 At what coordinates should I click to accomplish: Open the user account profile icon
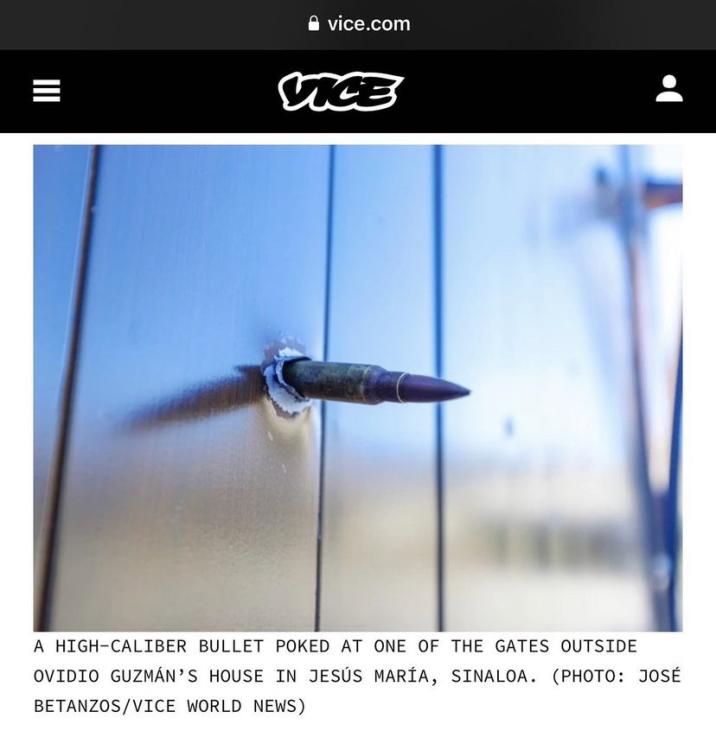[x=669, y=89]
